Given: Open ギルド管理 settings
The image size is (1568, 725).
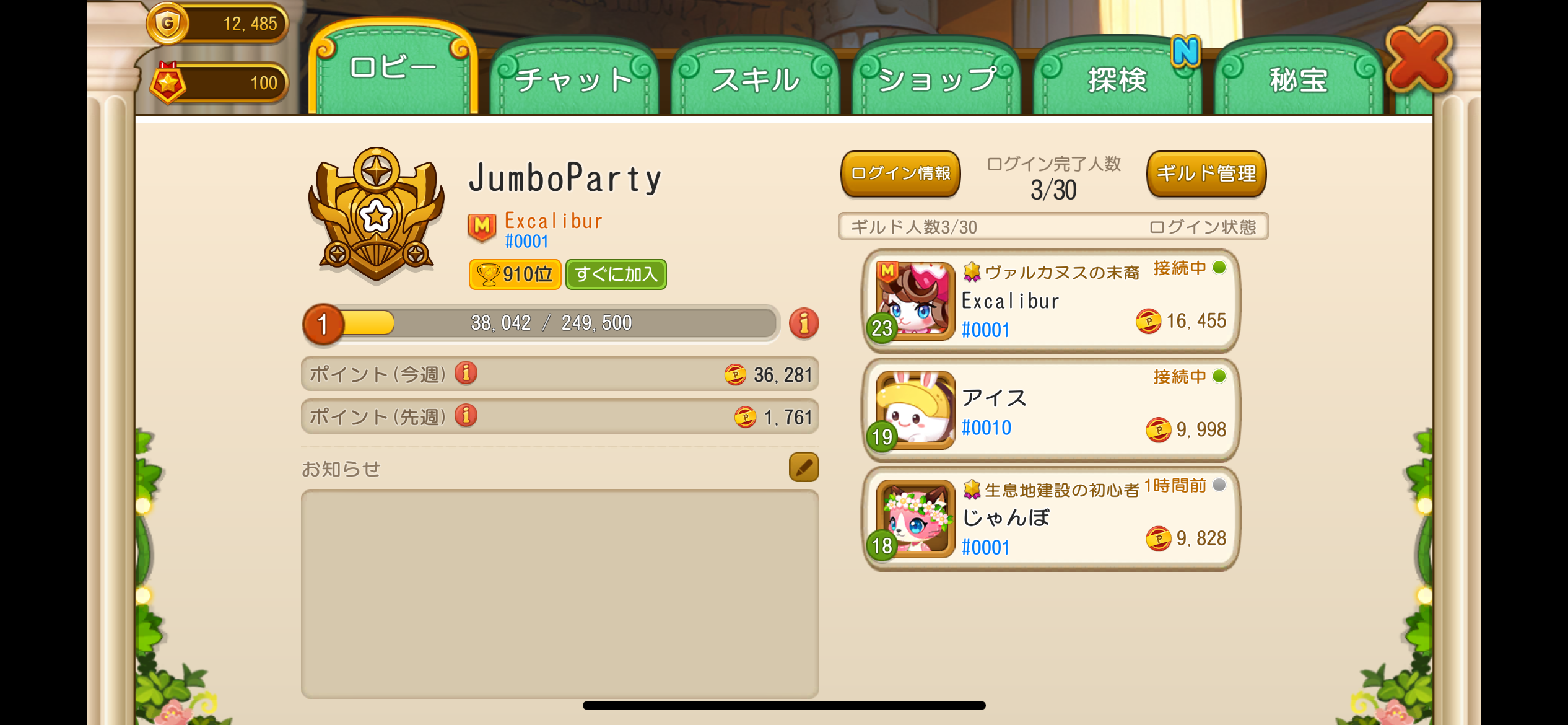Looking at the screenshot, I should tap(1206, 174).
